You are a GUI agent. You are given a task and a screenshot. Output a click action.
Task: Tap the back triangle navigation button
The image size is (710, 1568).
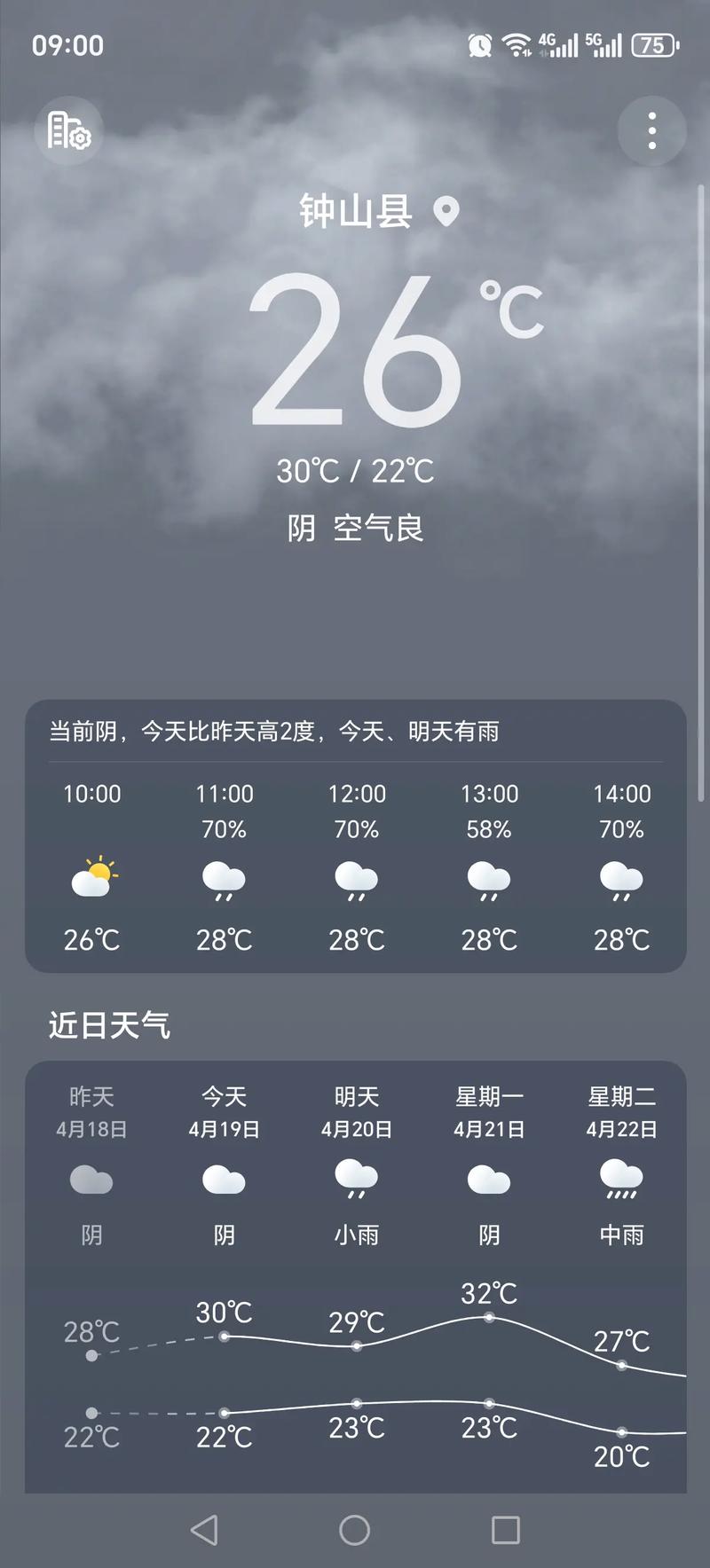tap(205, 1532)
